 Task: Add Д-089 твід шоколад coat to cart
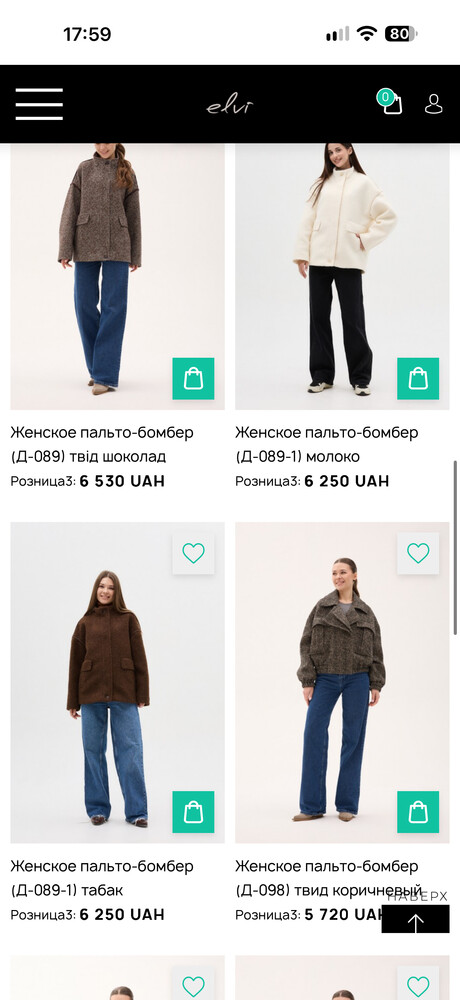tap(193, 379)
